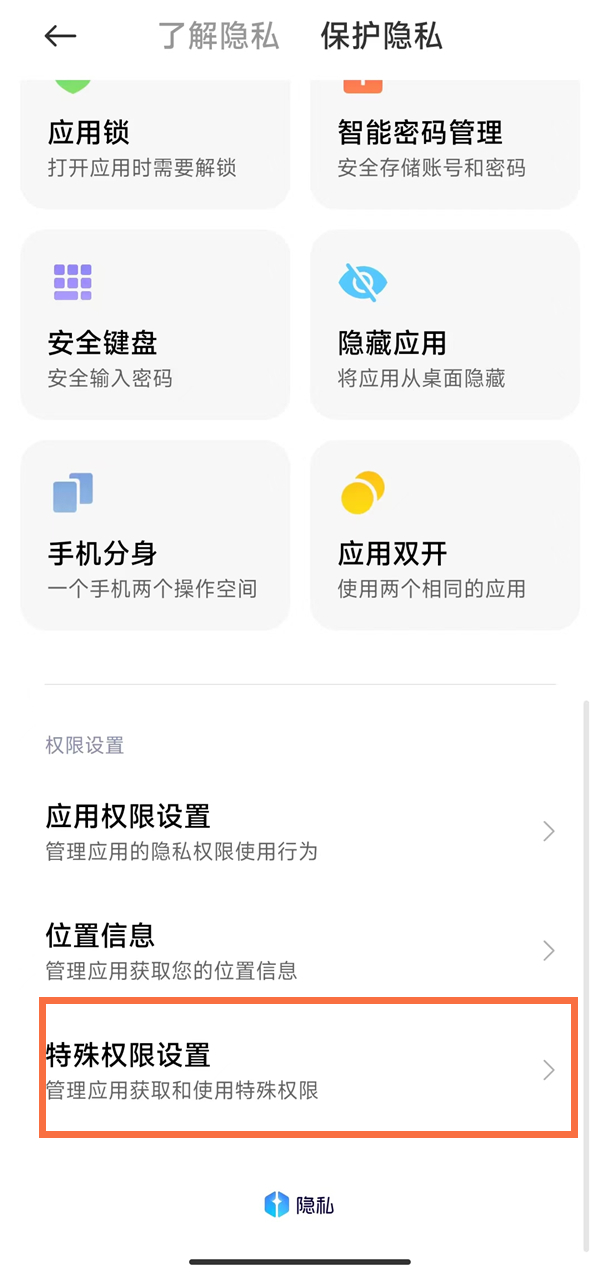Viewport: 600px width, 1274px height.
Task: Open the 应用双开 card
Action: [x=445, y=535]
